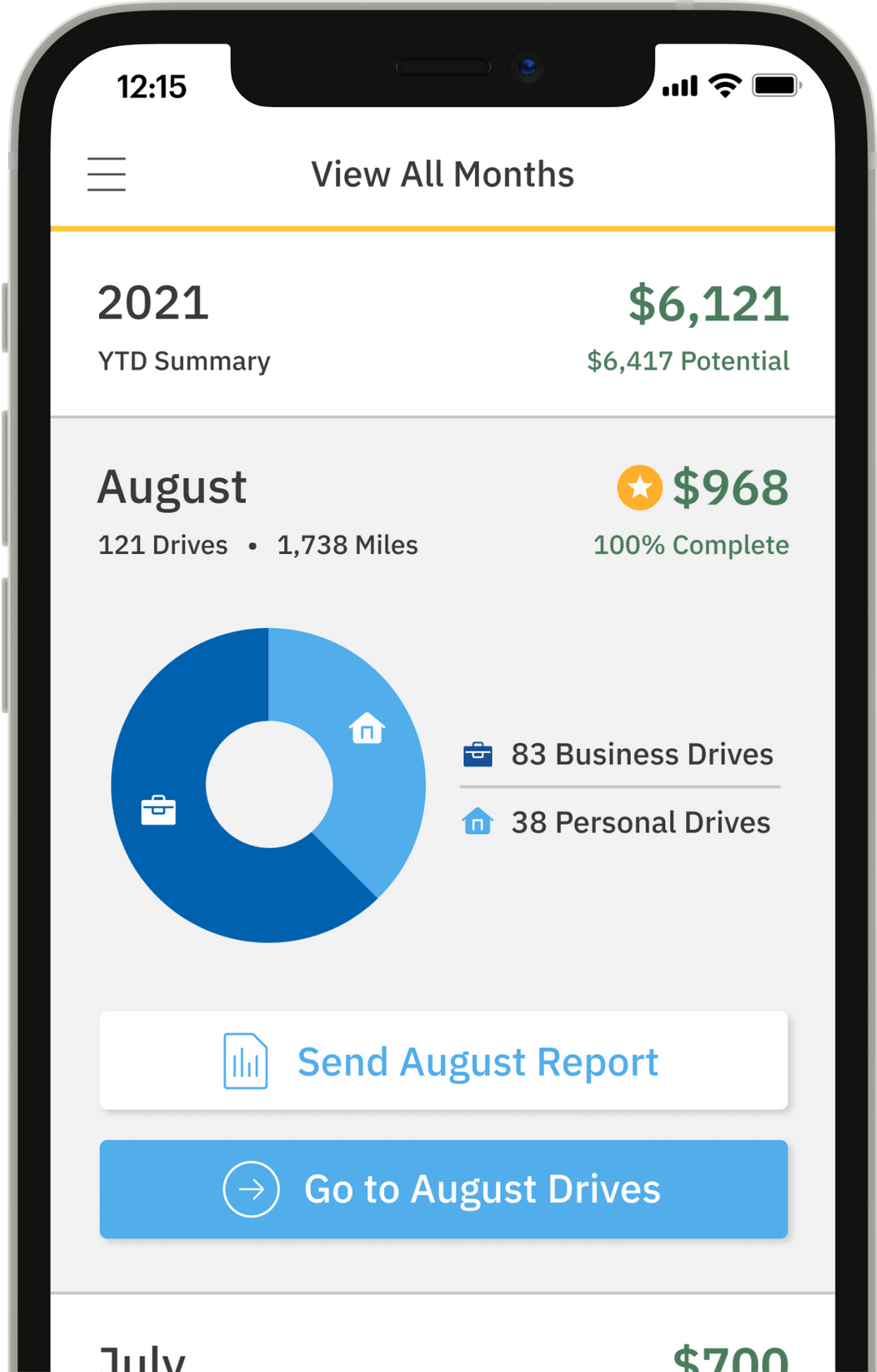The width and height of the screenshot is (877, 1372).
Task: Toggle the 100% Complete status indicator
Action: 691,545
